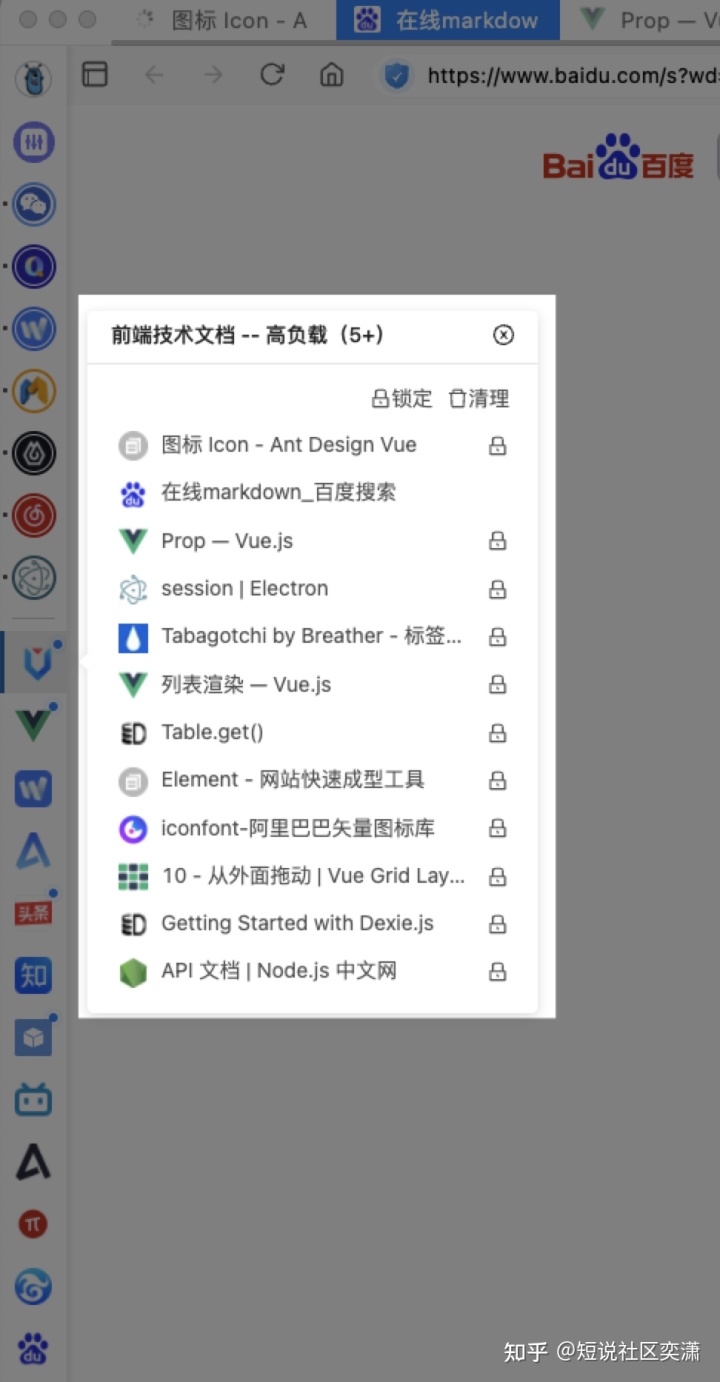Click the Bilibili TV icon in the sidebar
Screen dimensions: 720x1382
click(x=33, y=1099)
